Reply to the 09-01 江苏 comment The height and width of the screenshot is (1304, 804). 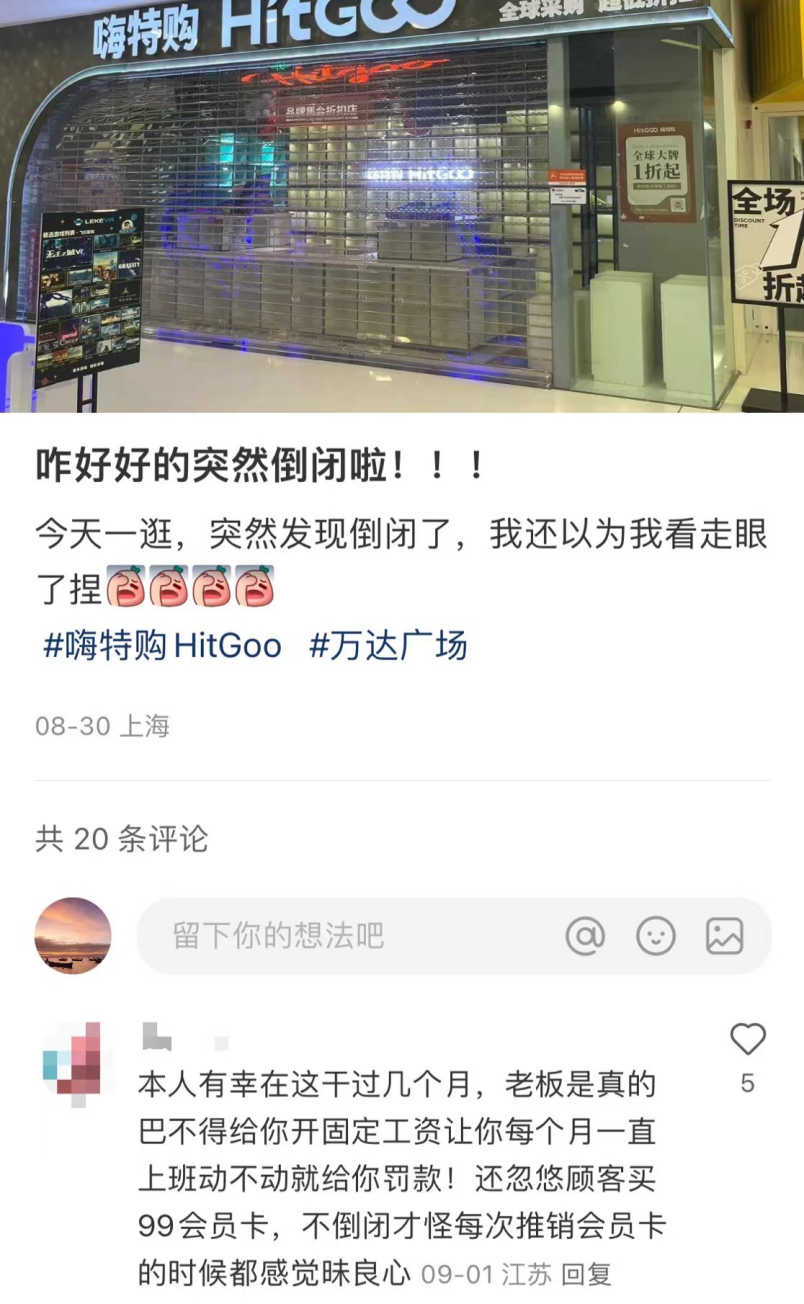pyautogui.click(x=586, y=1274)
